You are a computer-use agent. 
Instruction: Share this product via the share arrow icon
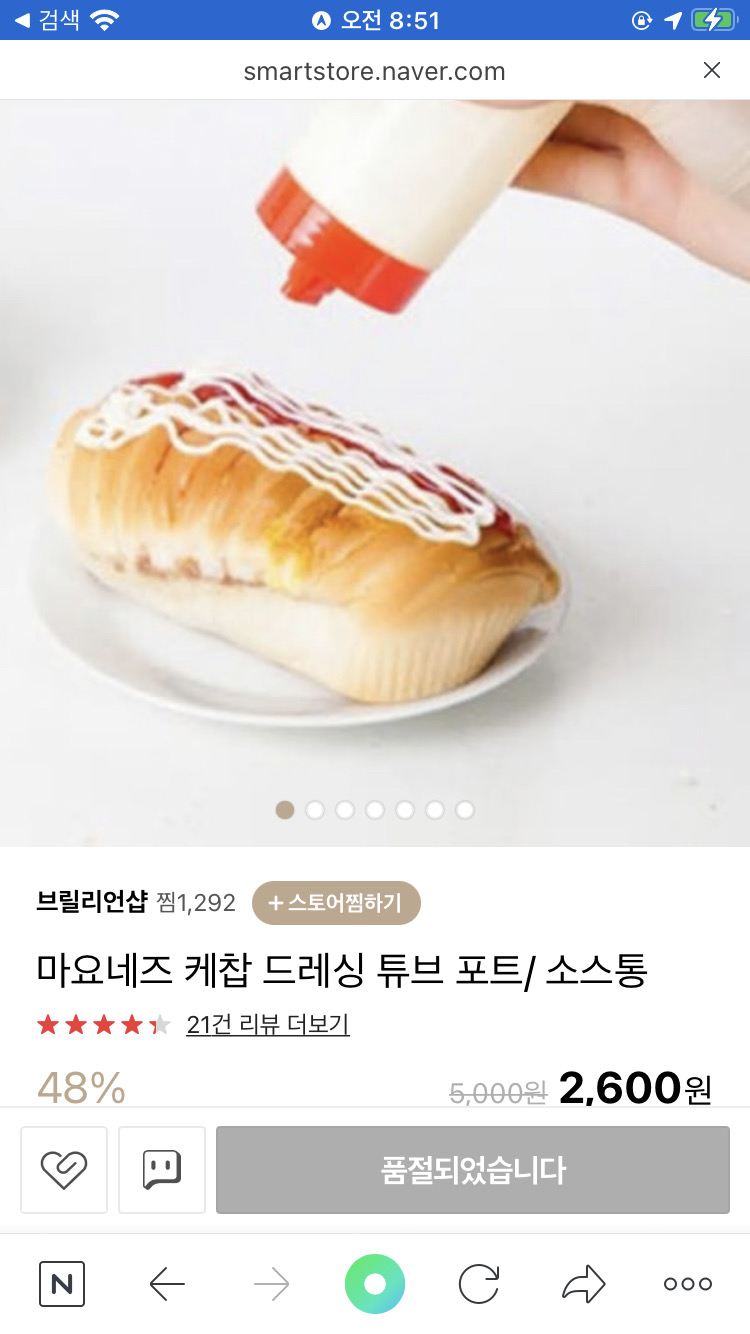[583, 1284]
